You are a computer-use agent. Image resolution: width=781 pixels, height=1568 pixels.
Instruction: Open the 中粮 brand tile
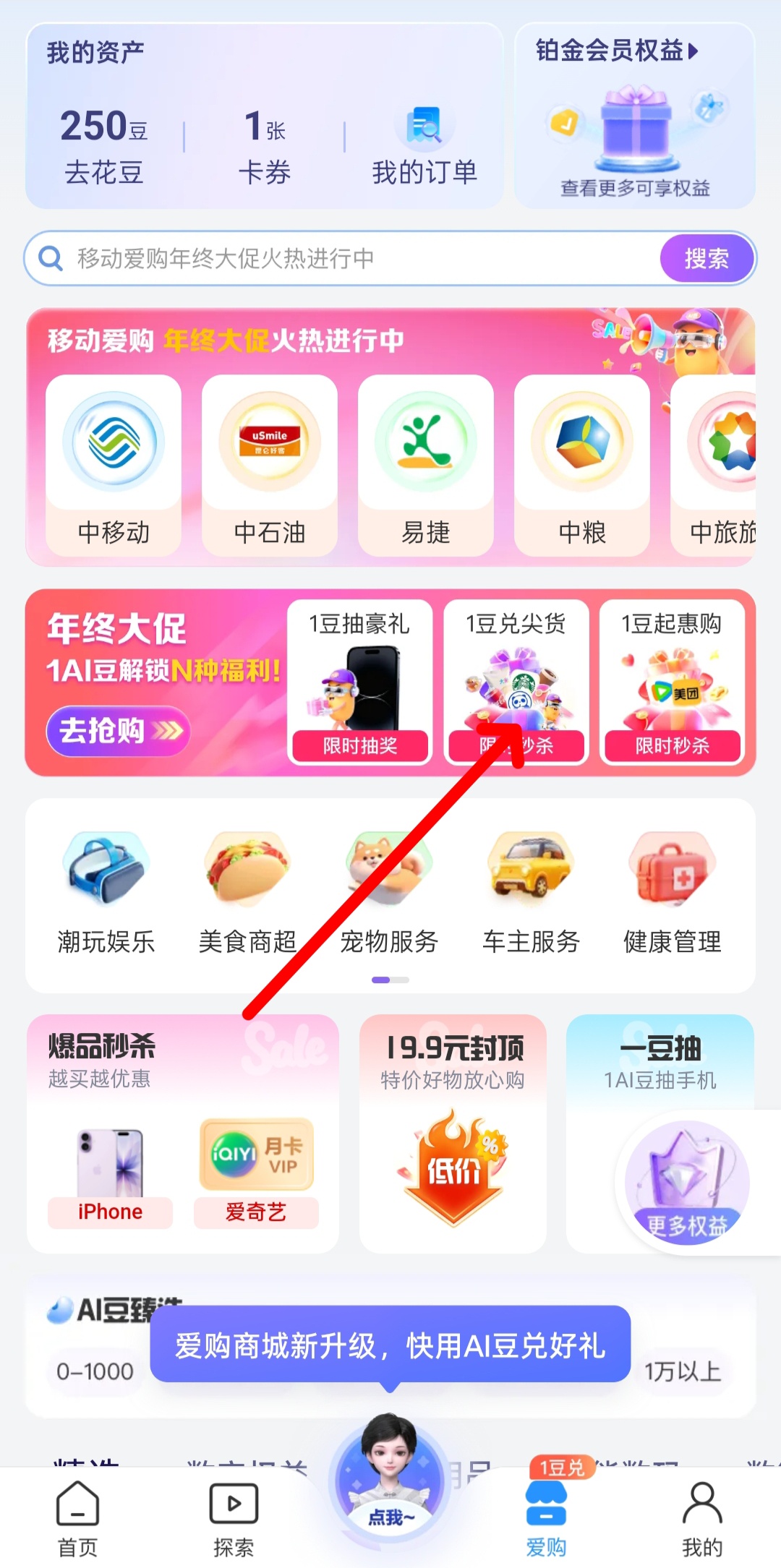(582, 465)
